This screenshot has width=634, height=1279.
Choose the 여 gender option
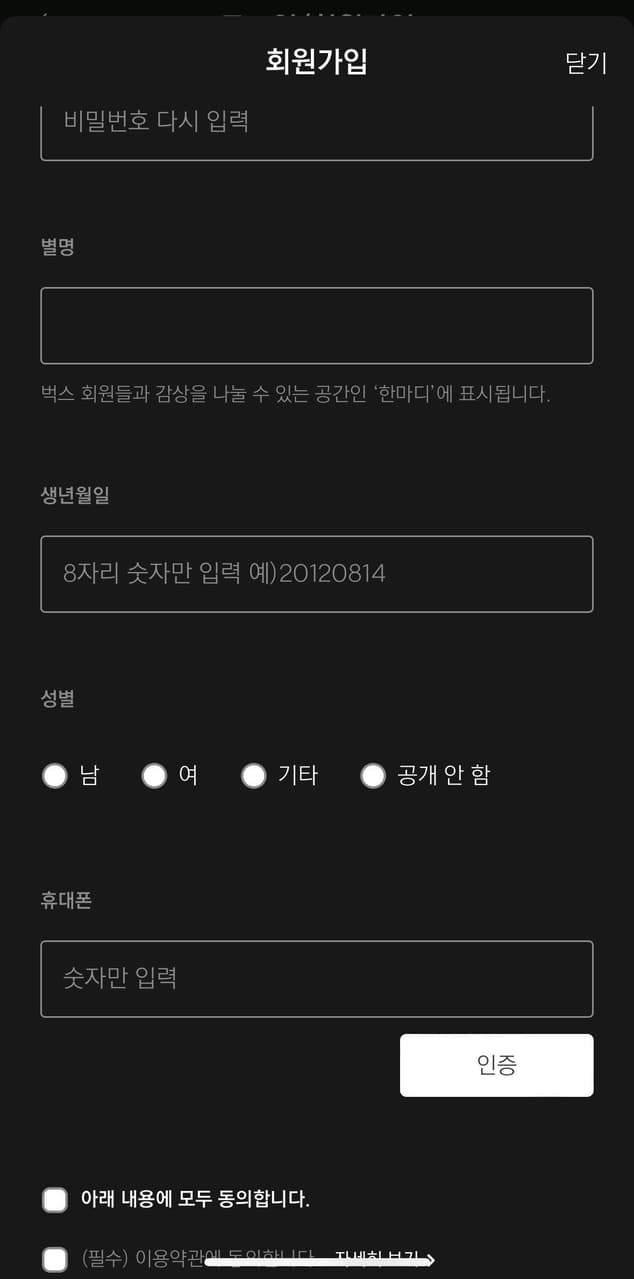[154, 776]
